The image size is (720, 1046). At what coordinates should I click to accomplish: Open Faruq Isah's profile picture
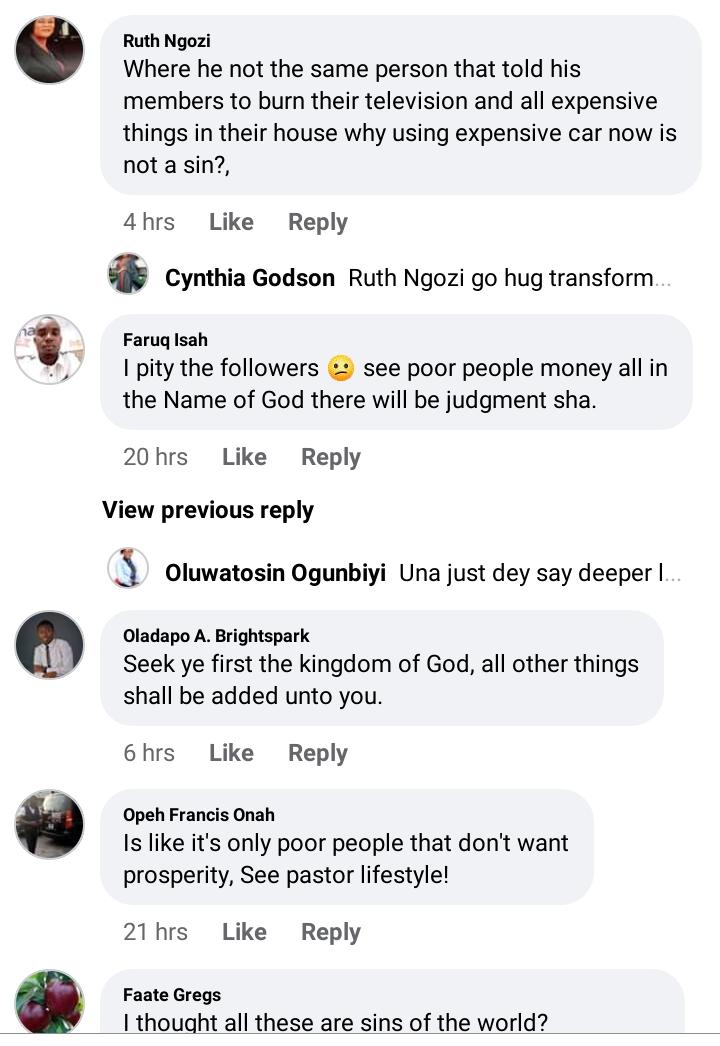(x=49, y=349)
